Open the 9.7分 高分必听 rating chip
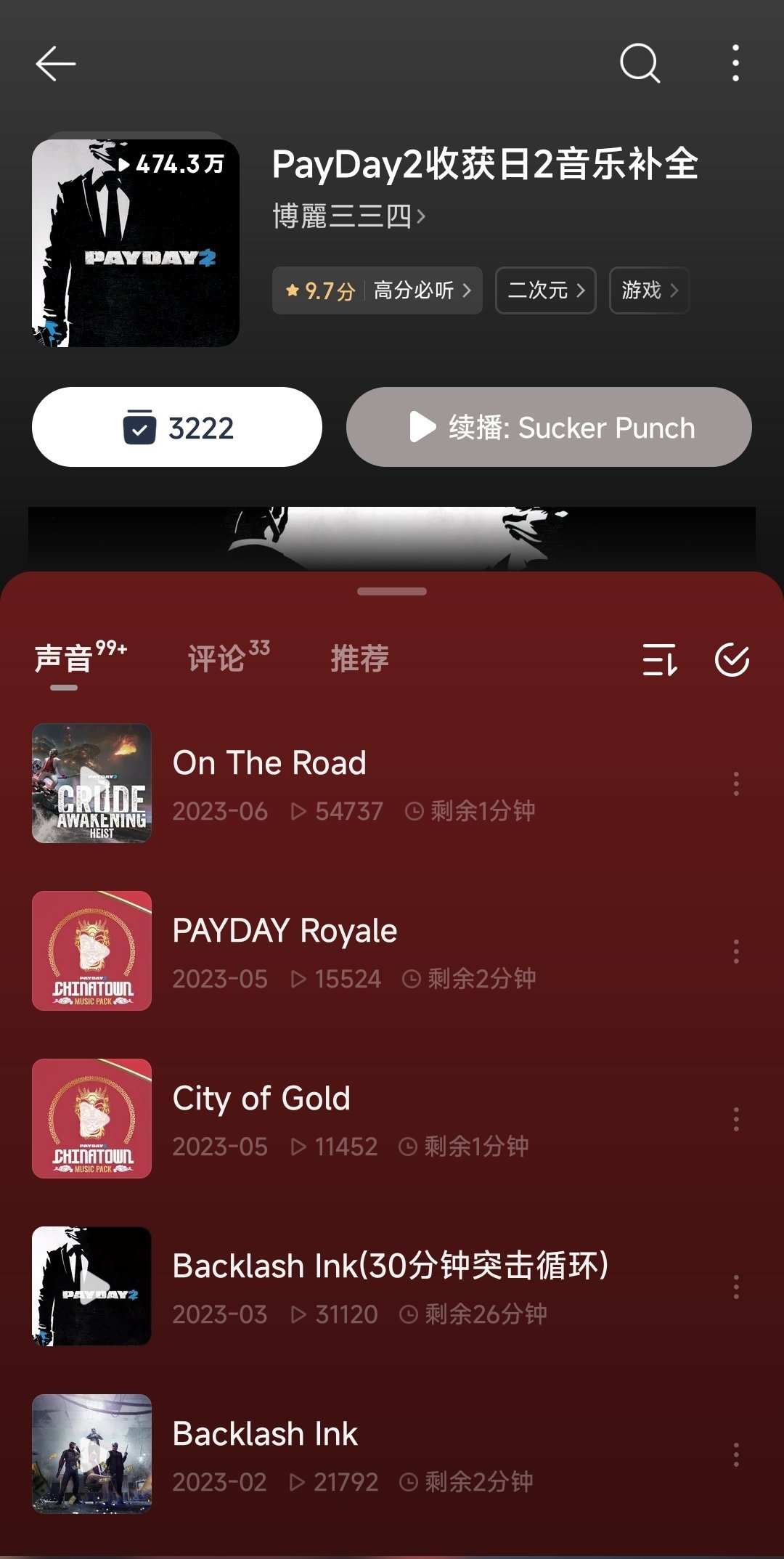This screenshot has width=784, height=1559. point(377,291)
